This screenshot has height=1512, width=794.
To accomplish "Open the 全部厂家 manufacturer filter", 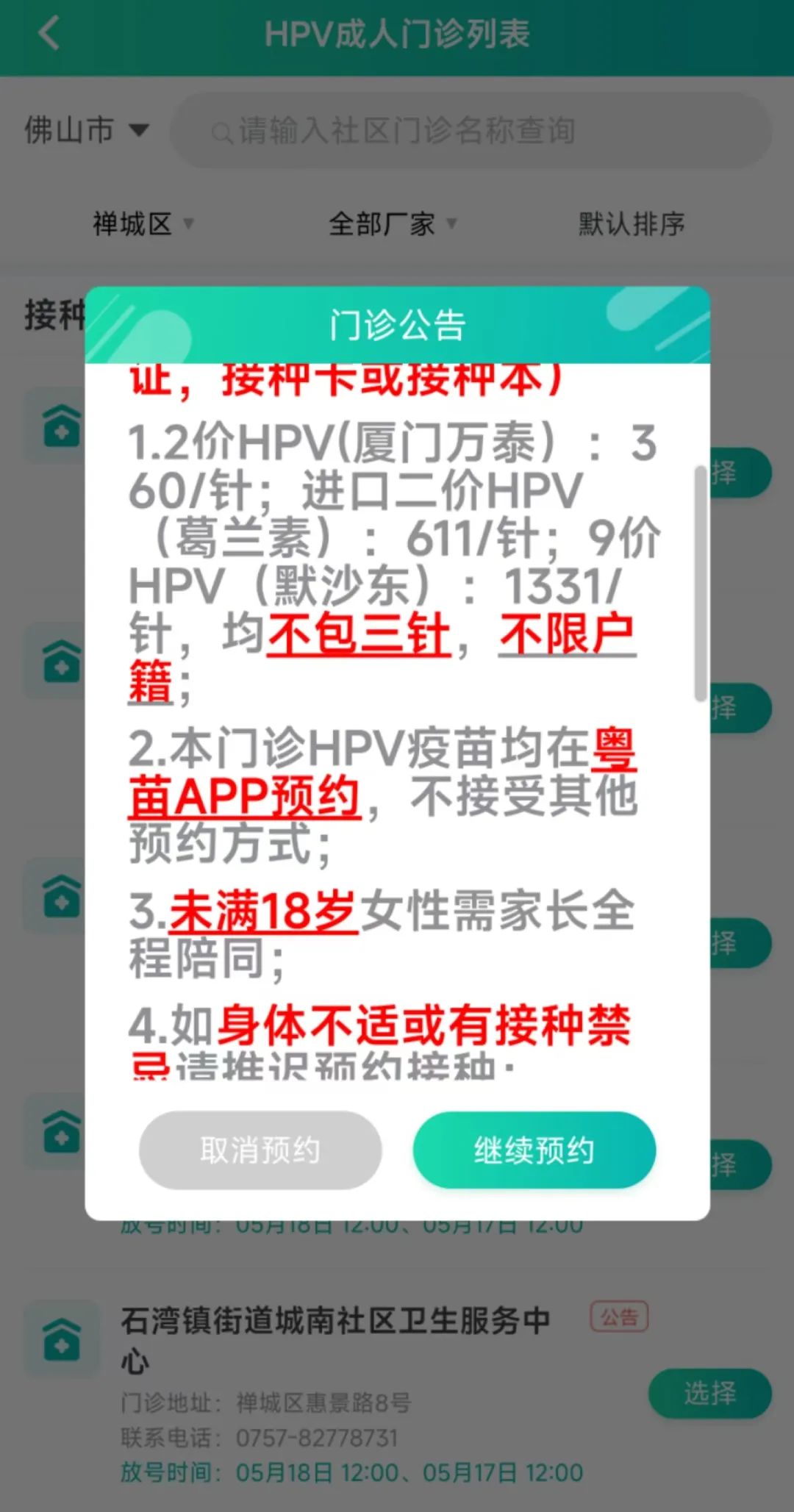I will (392, 223).
